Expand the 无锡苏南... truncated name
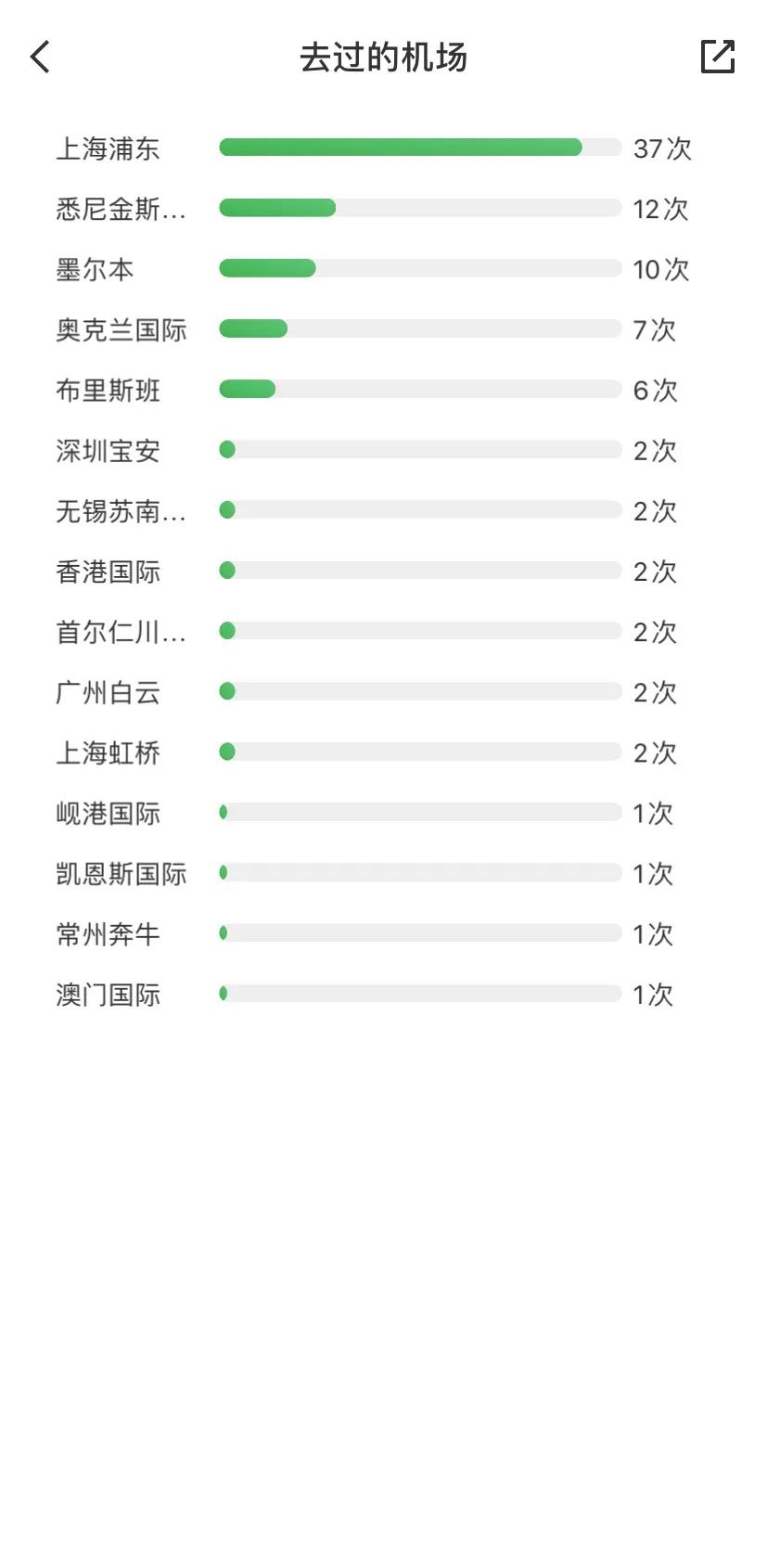The height and width of the screenshot is (1568, 767). (121, 511)
